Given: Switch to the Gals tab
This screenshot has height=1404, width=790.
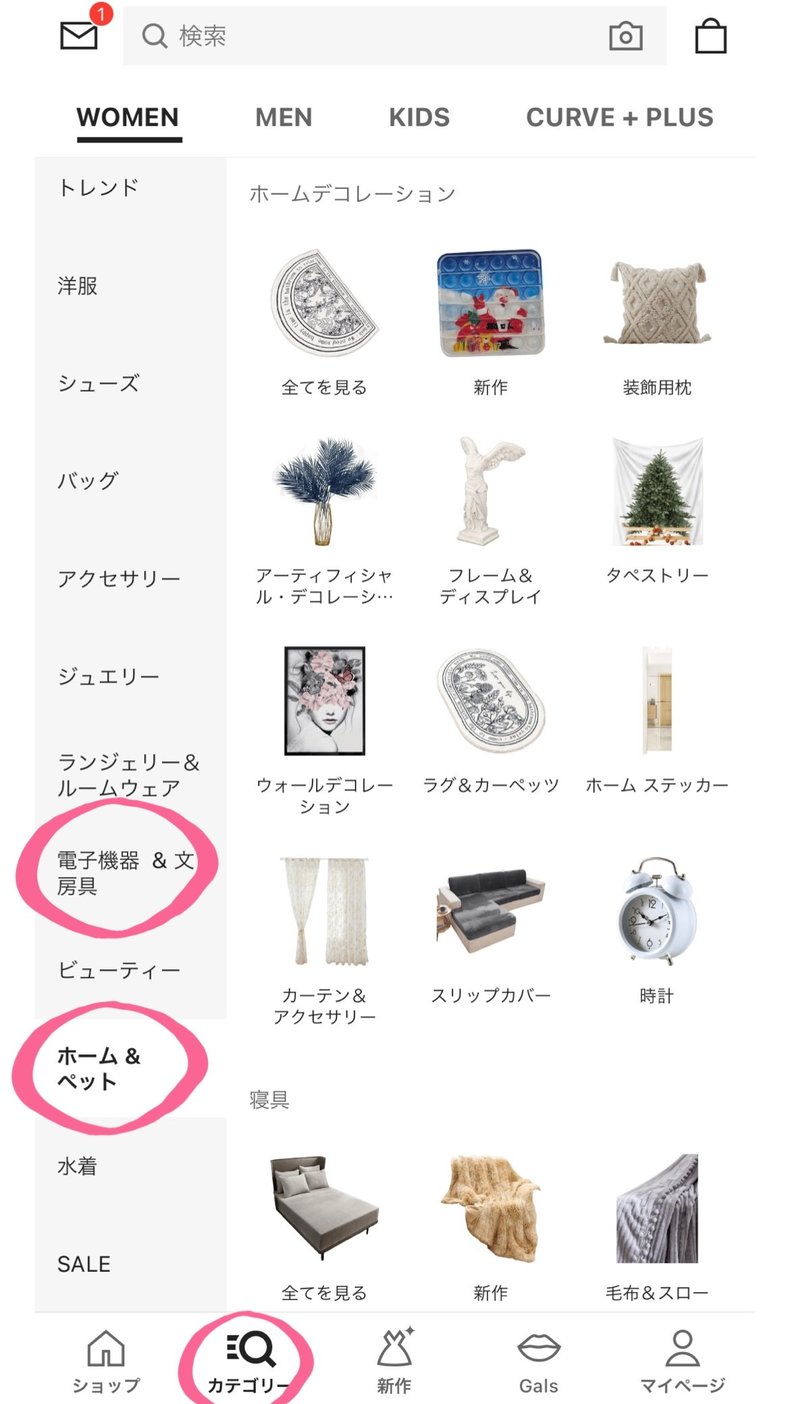Looking at the screenshot, I should coord(538,1362).
